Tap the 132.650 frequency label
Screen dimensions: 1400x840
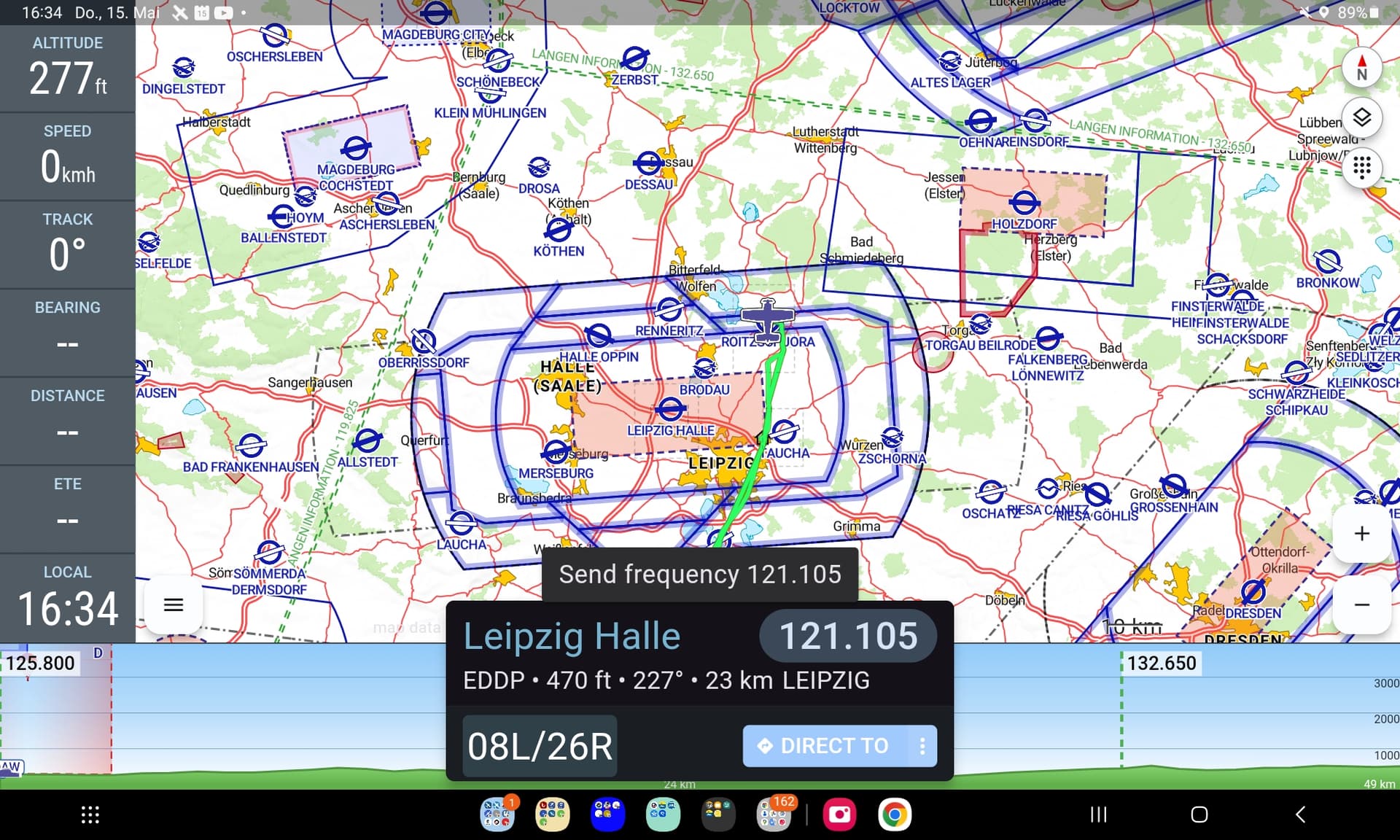pyautogui.click(x=1162, y=663)
